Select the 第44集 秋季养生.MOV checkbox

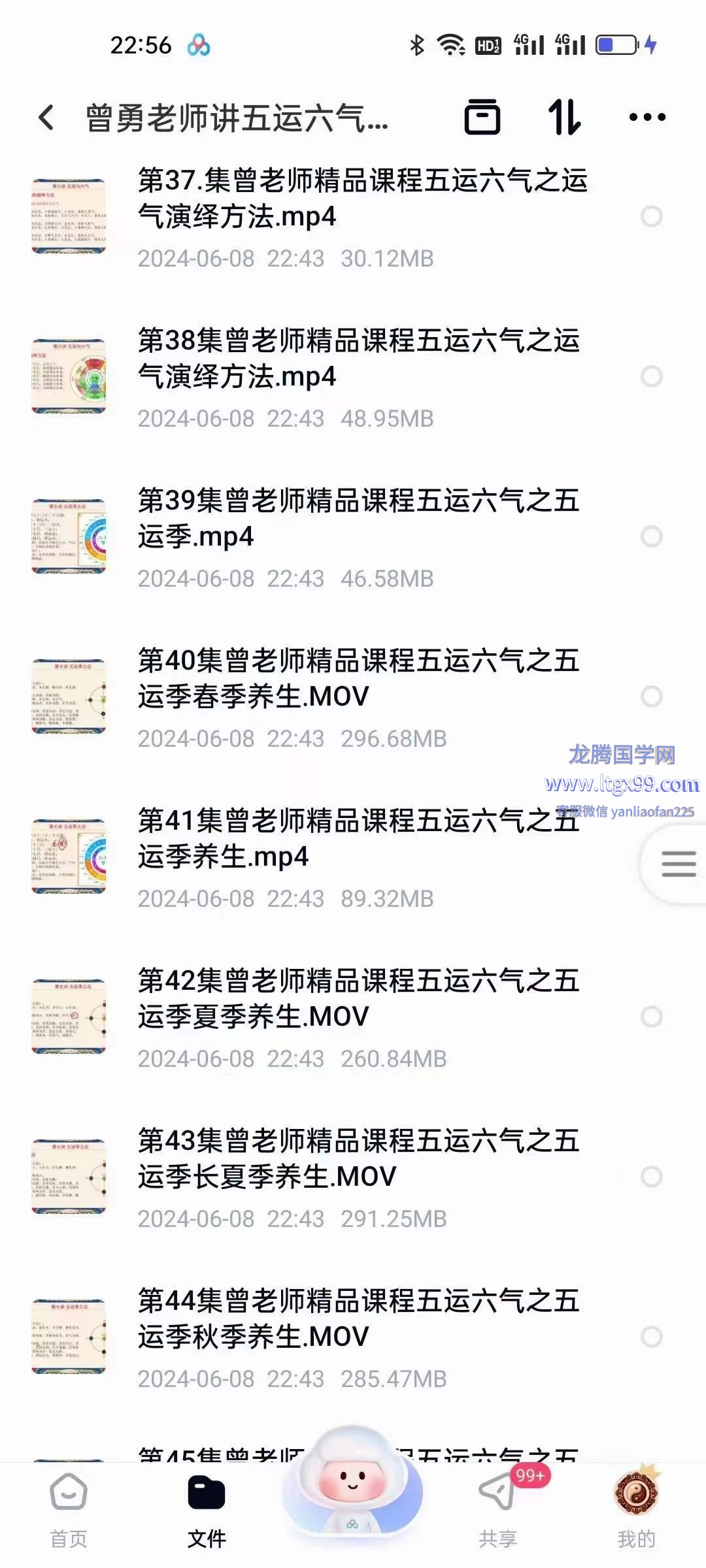coord(651,1337)
